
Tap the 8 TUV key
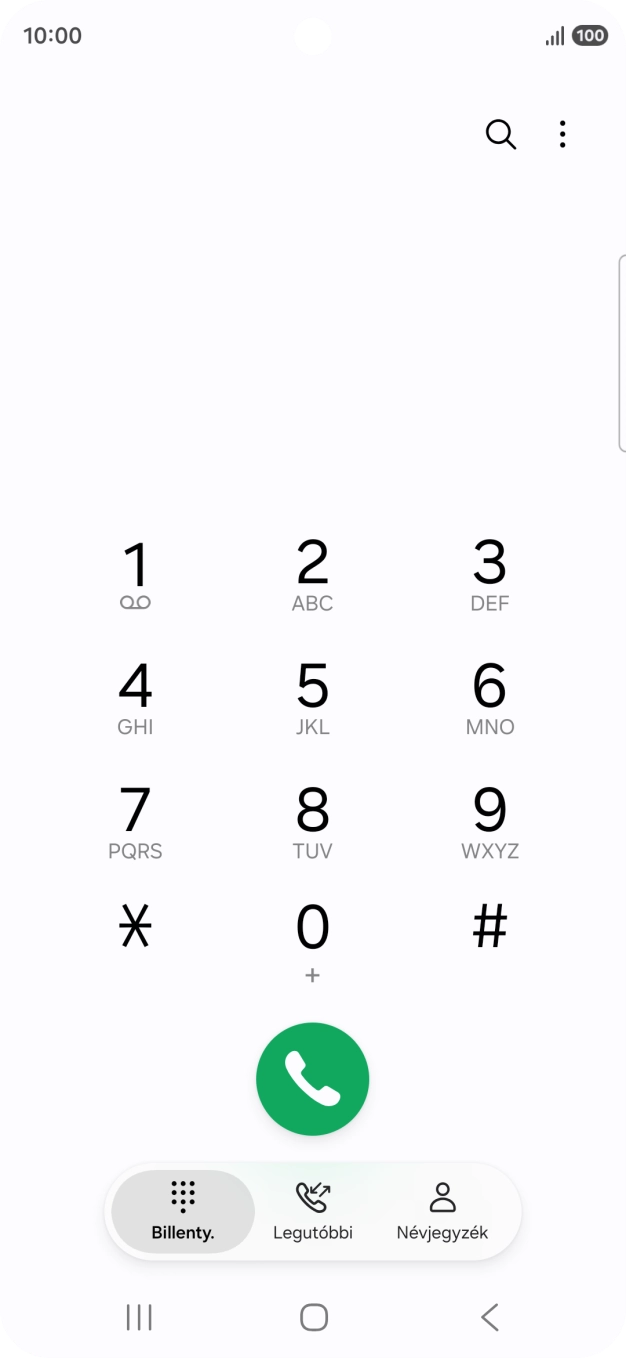(x=313, y=822)
